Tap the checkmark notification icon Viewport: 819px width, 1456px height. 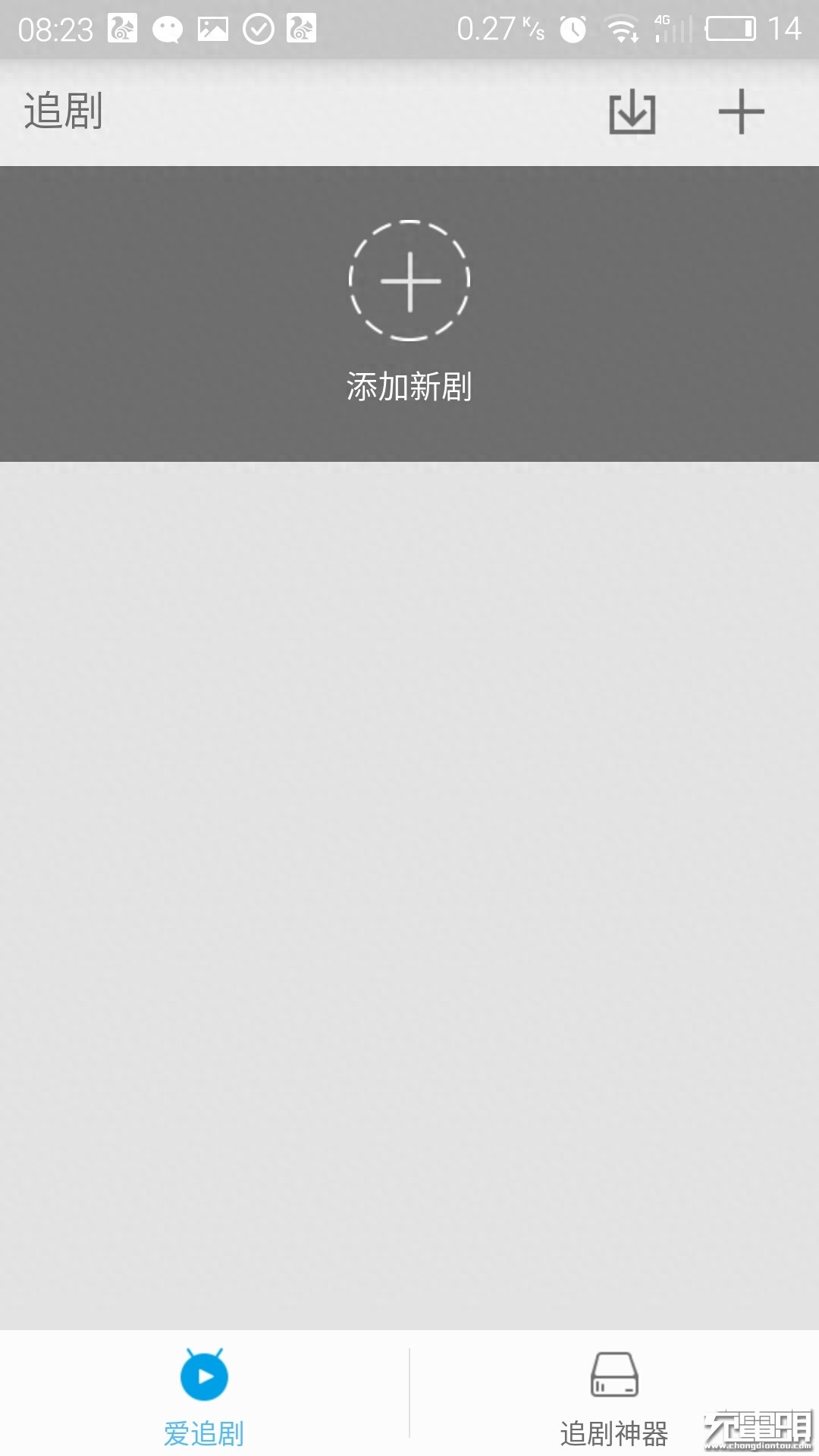click(258, 28)
